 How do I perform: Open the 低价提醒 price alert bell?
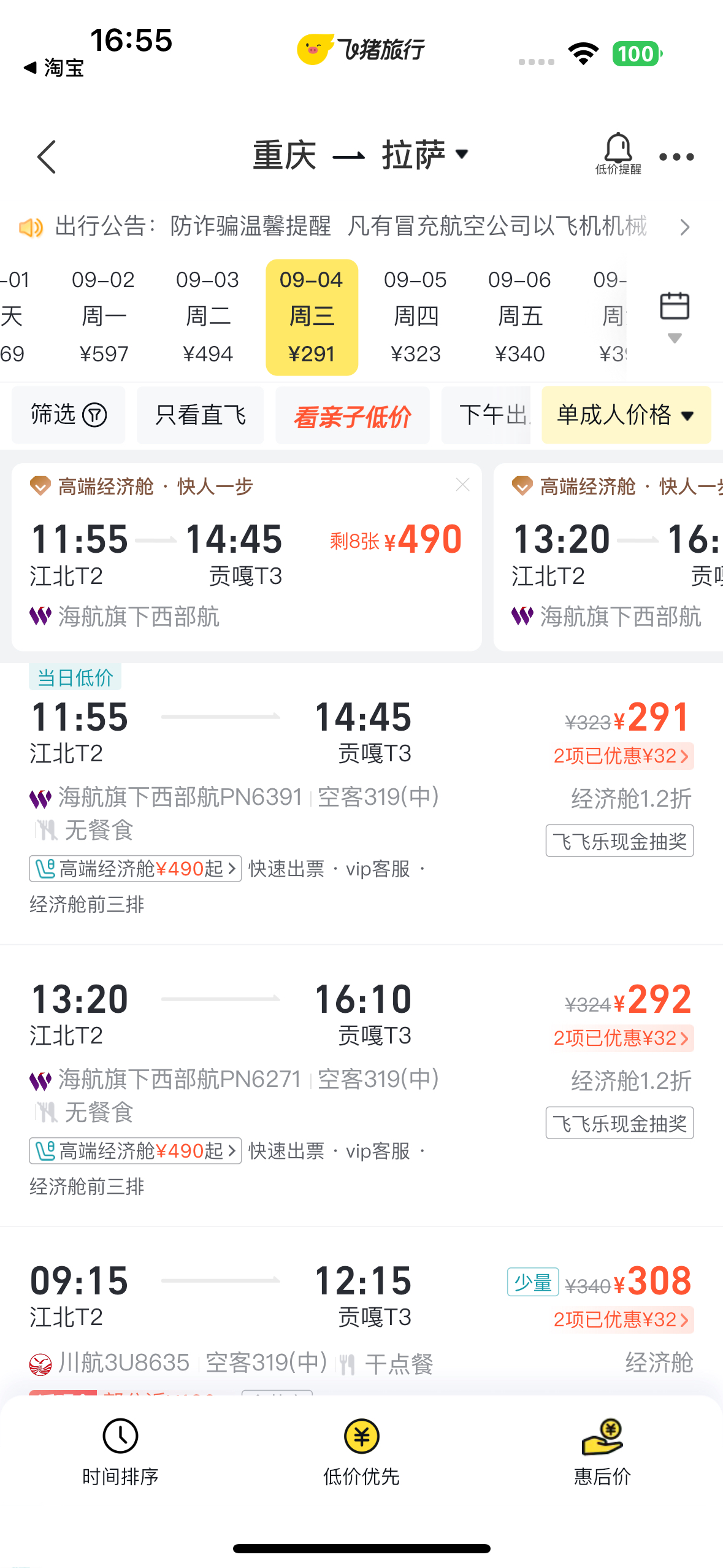pyautogui.click(x=618, y=154)
